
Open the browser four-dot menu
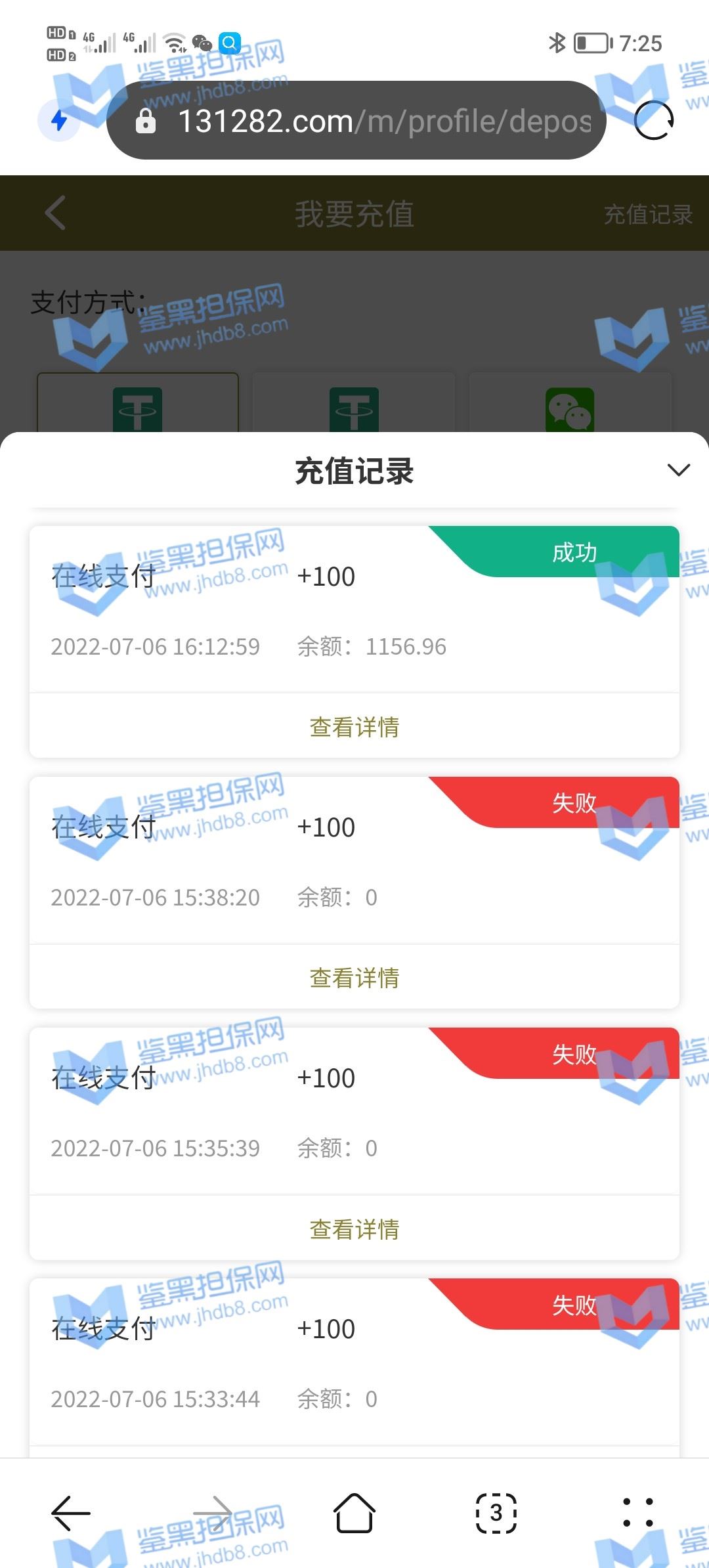(x=638, y=1514)
